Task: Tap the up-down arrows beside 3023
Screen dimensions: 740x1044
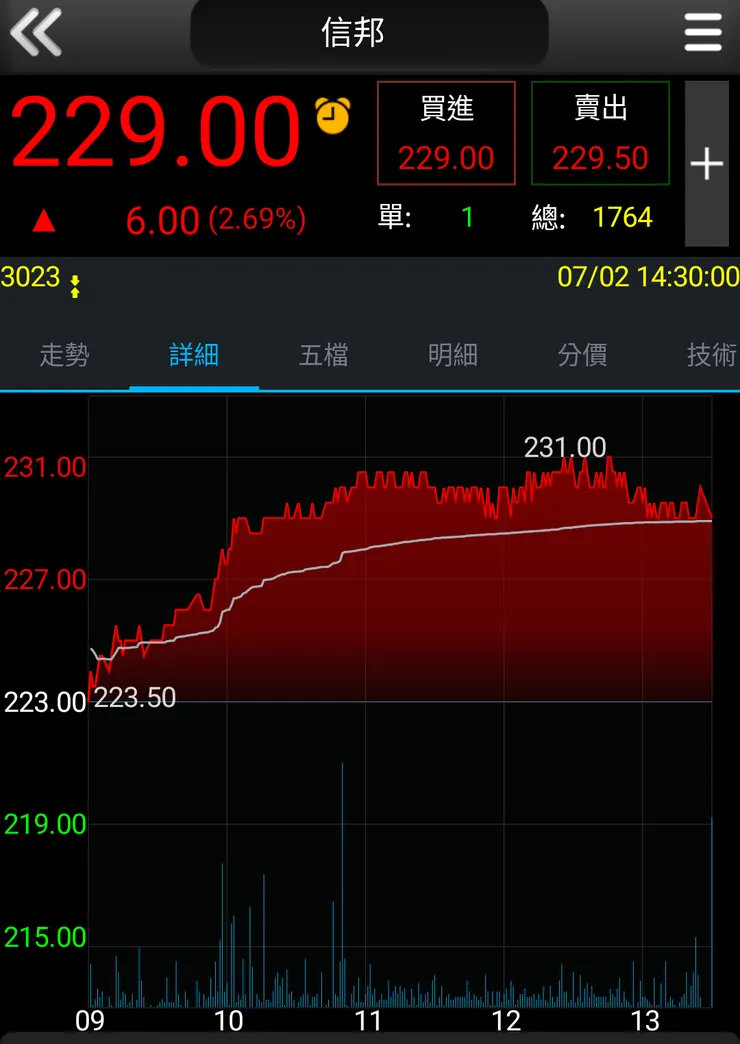Action: (x=75, y=287)
